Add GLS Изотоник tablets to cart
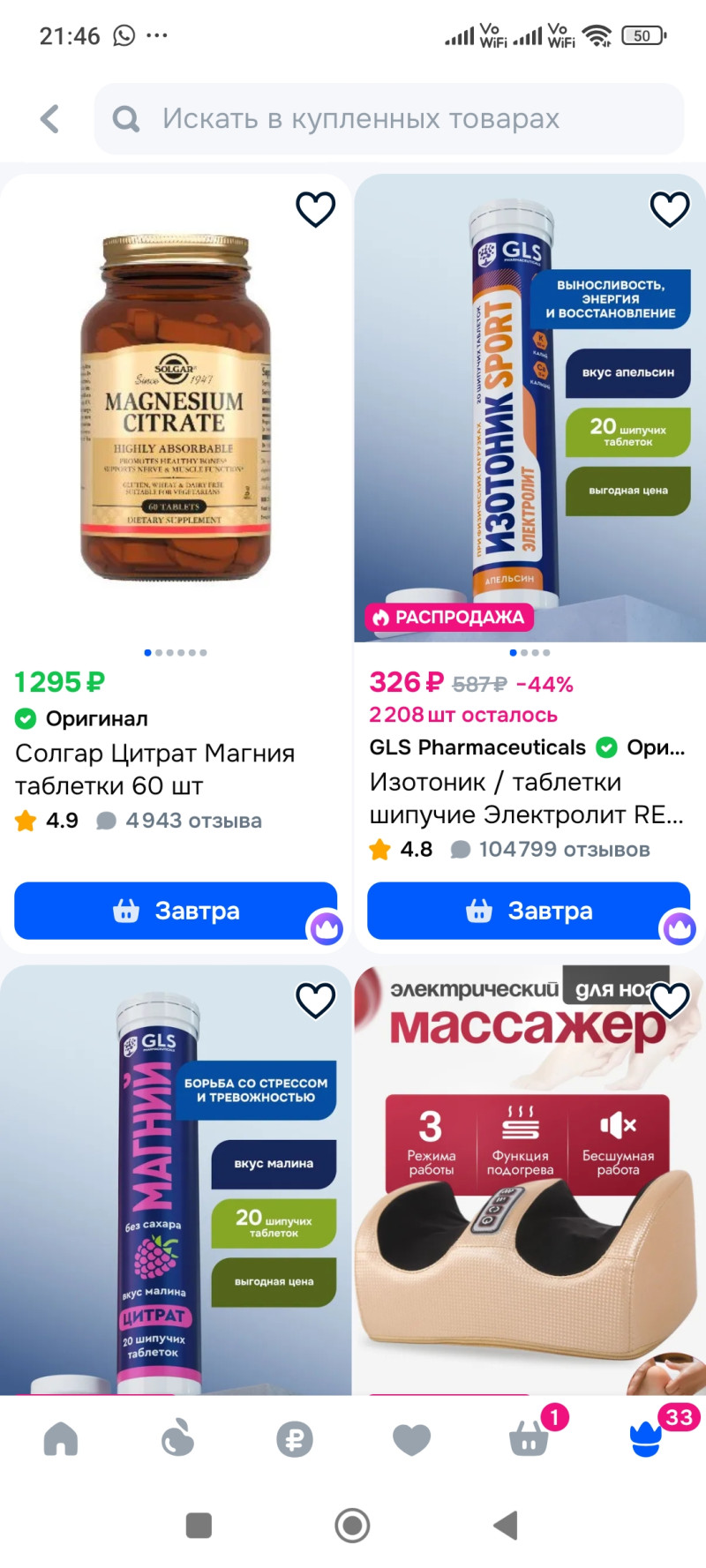Screen dimensions: 706x1568 (x=529, y=911)
